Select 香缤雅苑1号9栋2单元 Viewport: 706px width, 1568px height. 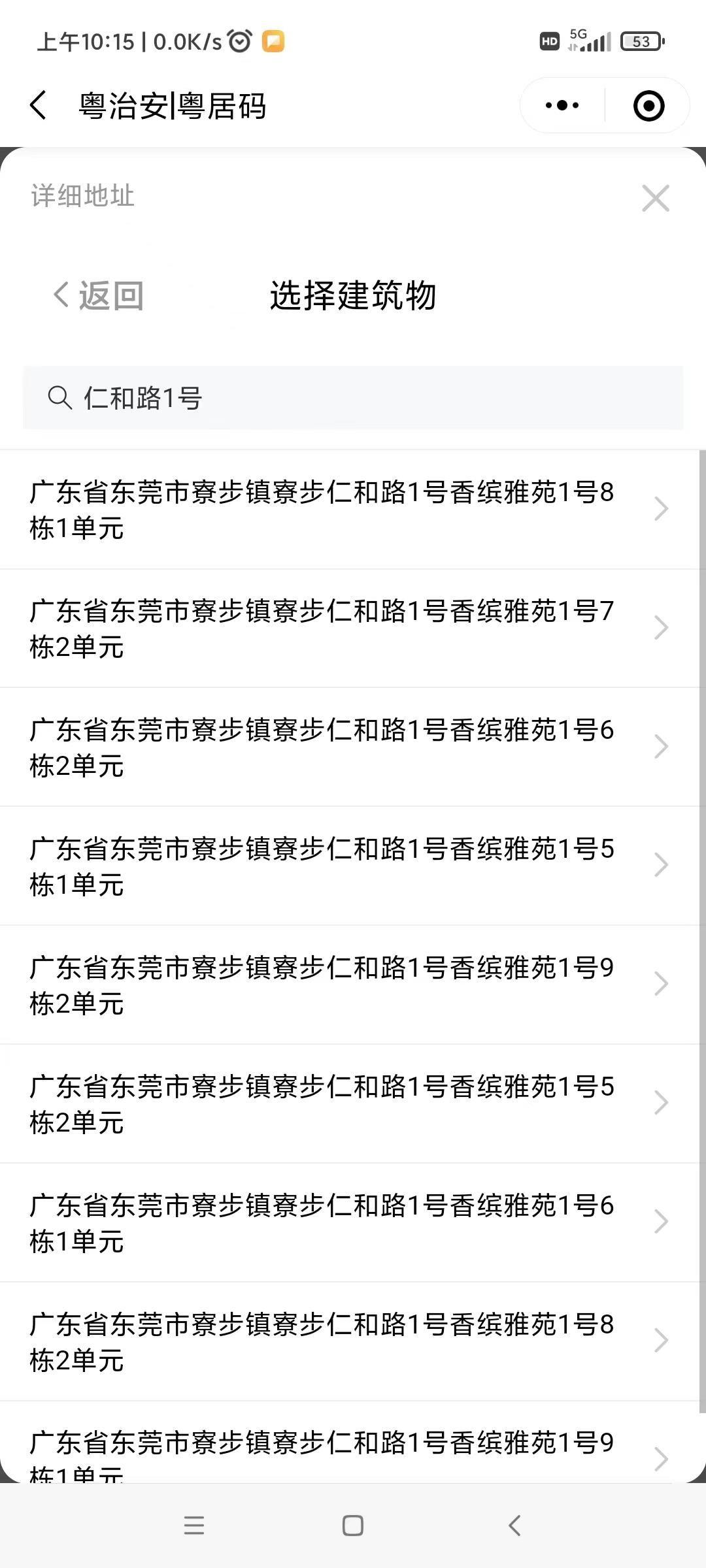(x=340, y=985)
